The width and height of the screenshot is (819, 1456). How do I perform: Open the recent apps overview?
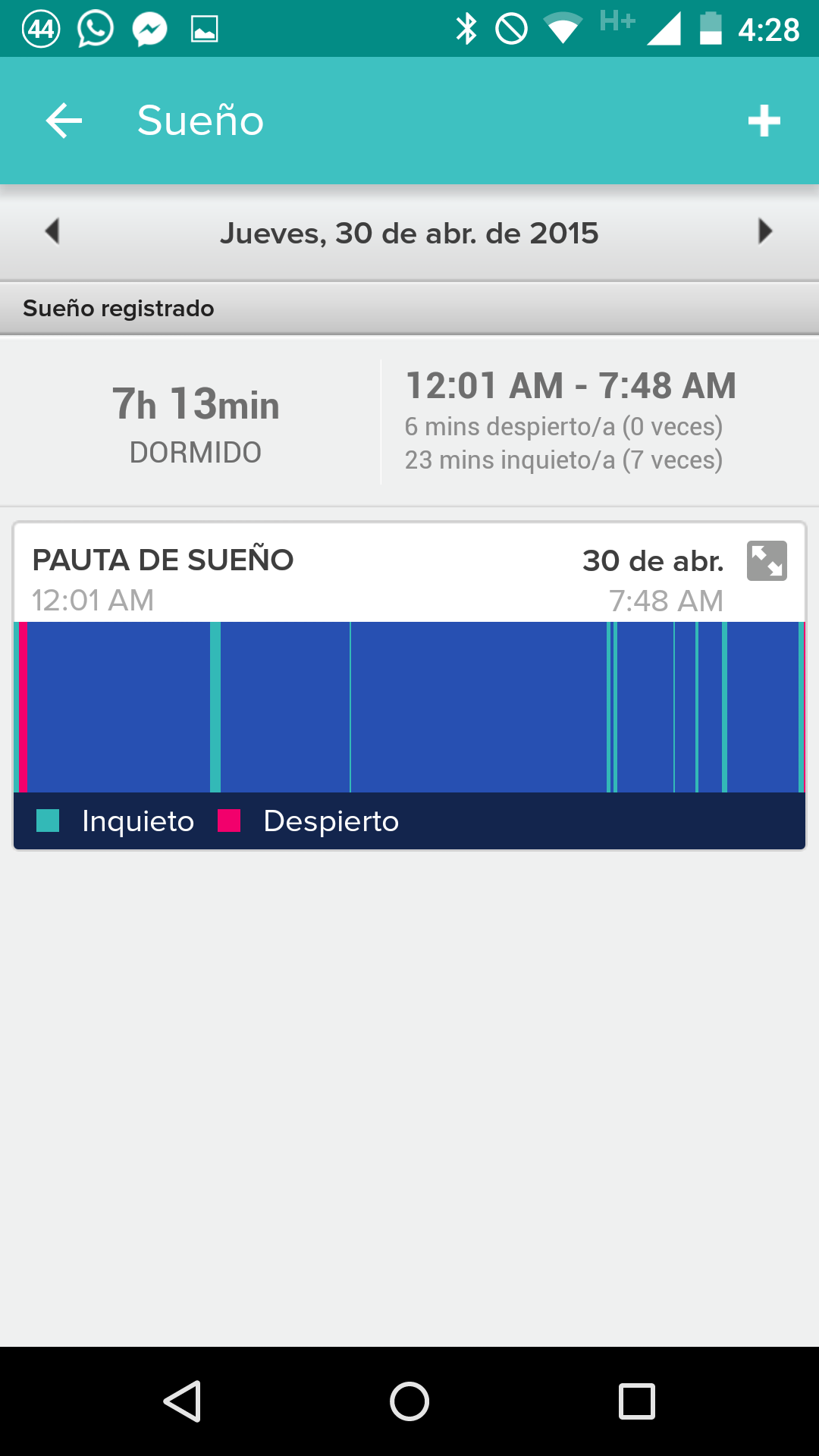[x=637, y=1401]
